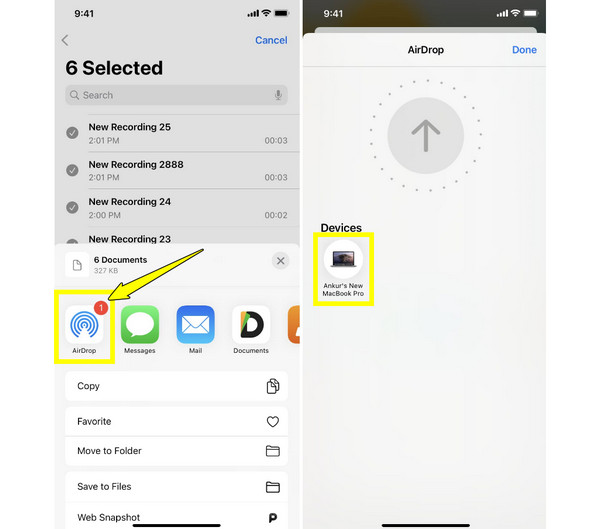Close the share sheet
This screenshot has height=529, width=600.
click(280, 260)
